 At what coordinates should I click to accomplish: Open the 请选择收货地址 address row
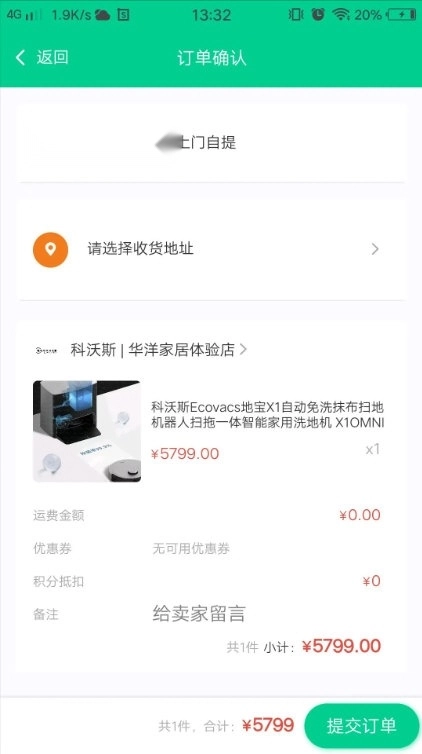point(211,249)
